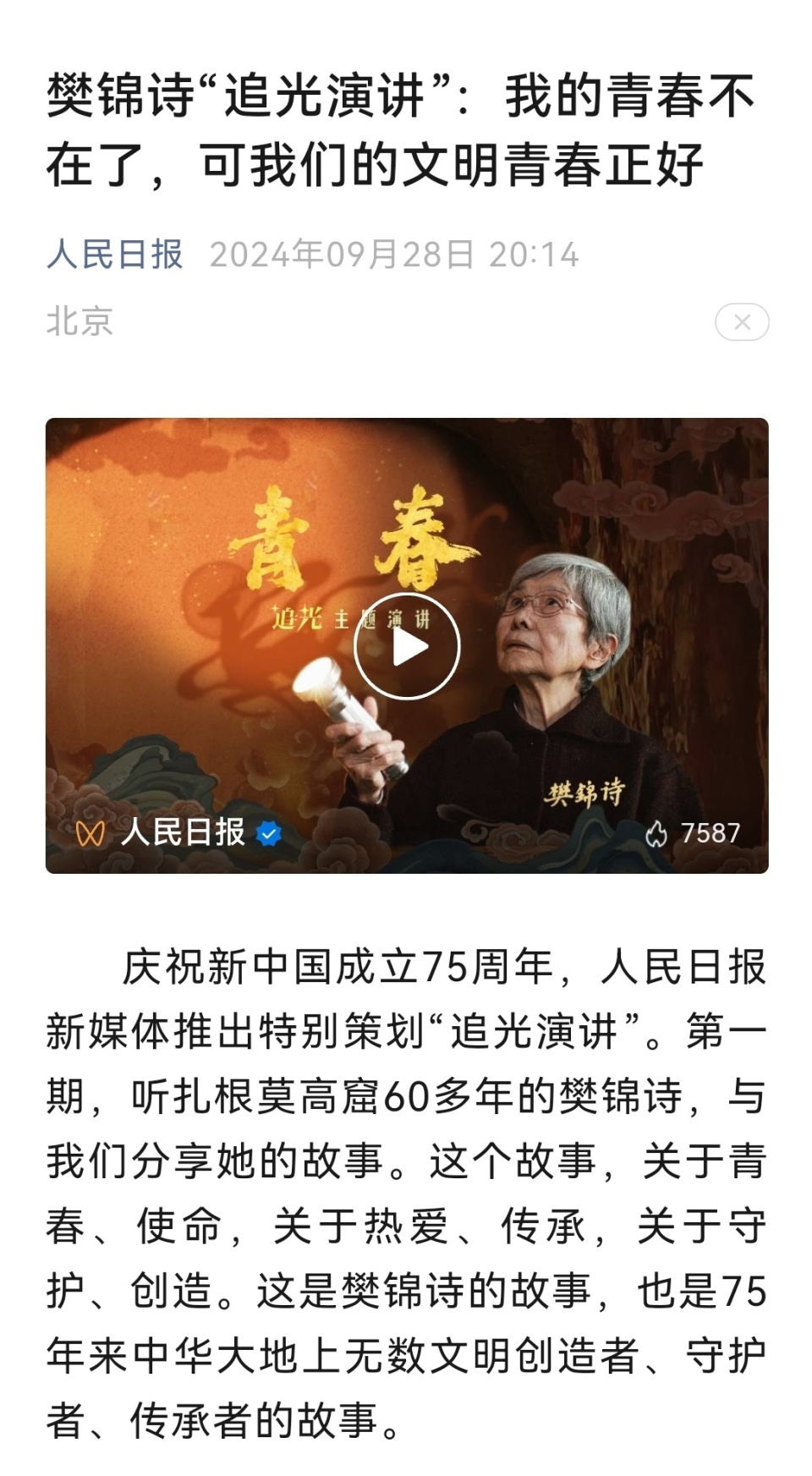Image resolution: width=812 pixels, height=1476 pixels.
Task: Tap the flame icon next to 7587
Action: (x=659, y=834)
